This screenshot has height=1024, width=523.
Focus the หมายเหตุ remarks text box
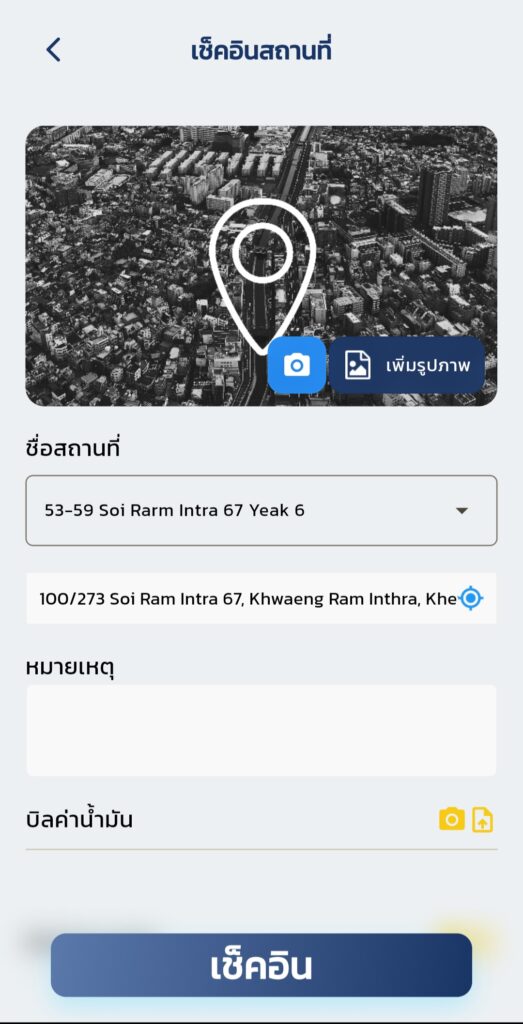click(x=261, y=730)
